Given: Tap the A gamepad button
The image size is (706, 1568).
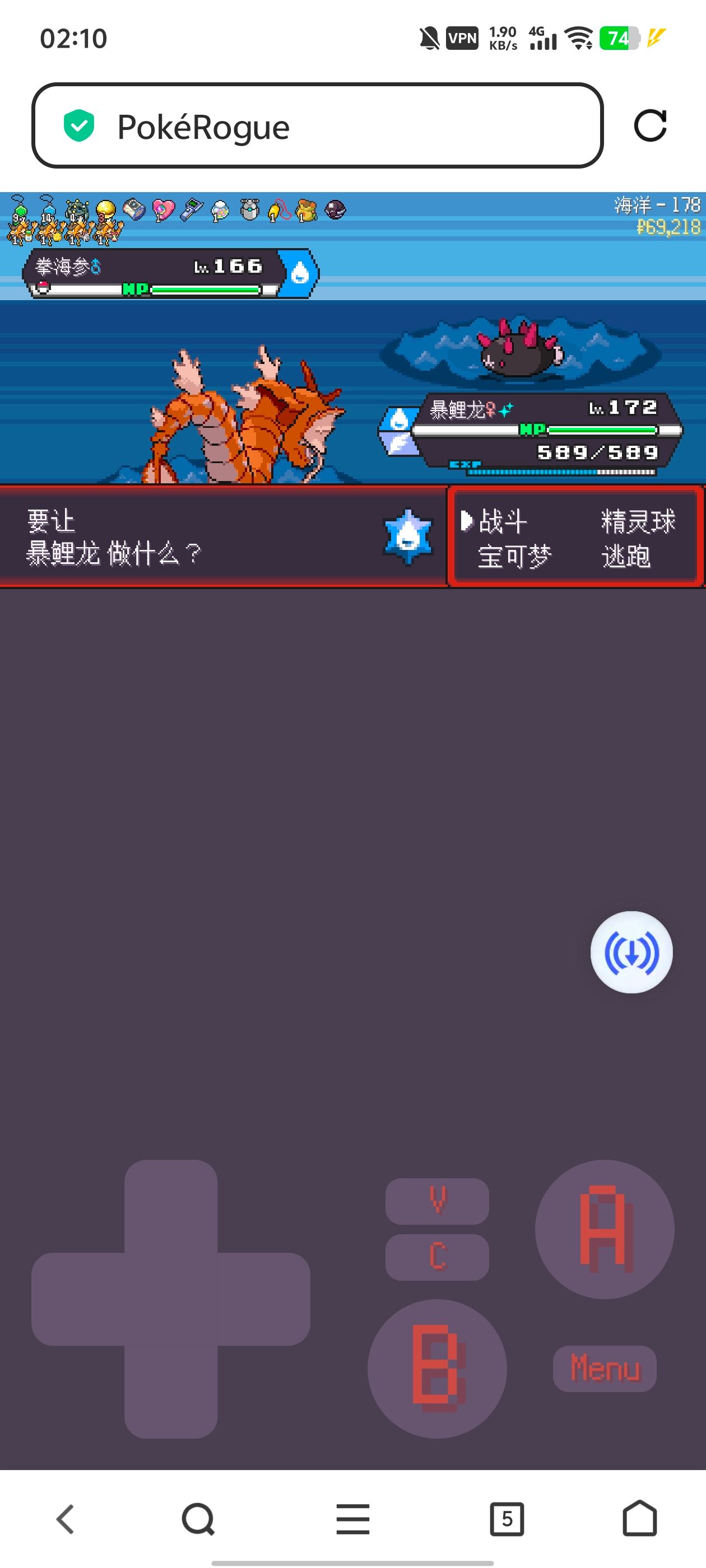Looking at the screenshot, I should 604,1229.
